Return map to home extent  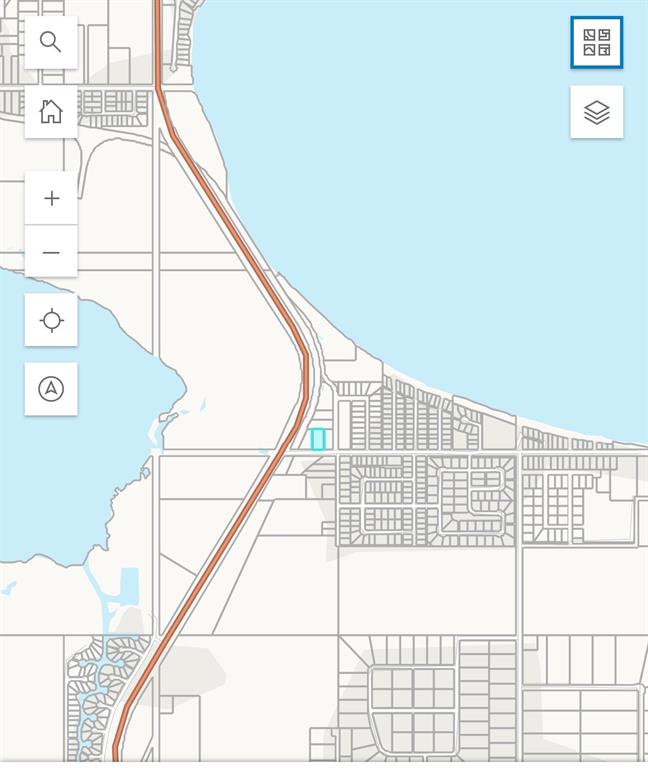tap(51, 111)
